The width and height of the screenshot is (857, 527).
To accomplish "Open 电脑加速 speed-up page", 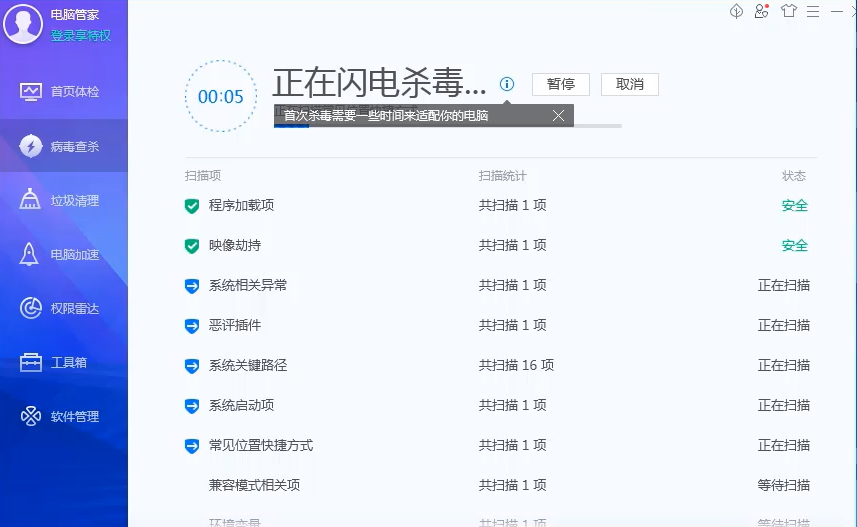I will coord(64,255).
